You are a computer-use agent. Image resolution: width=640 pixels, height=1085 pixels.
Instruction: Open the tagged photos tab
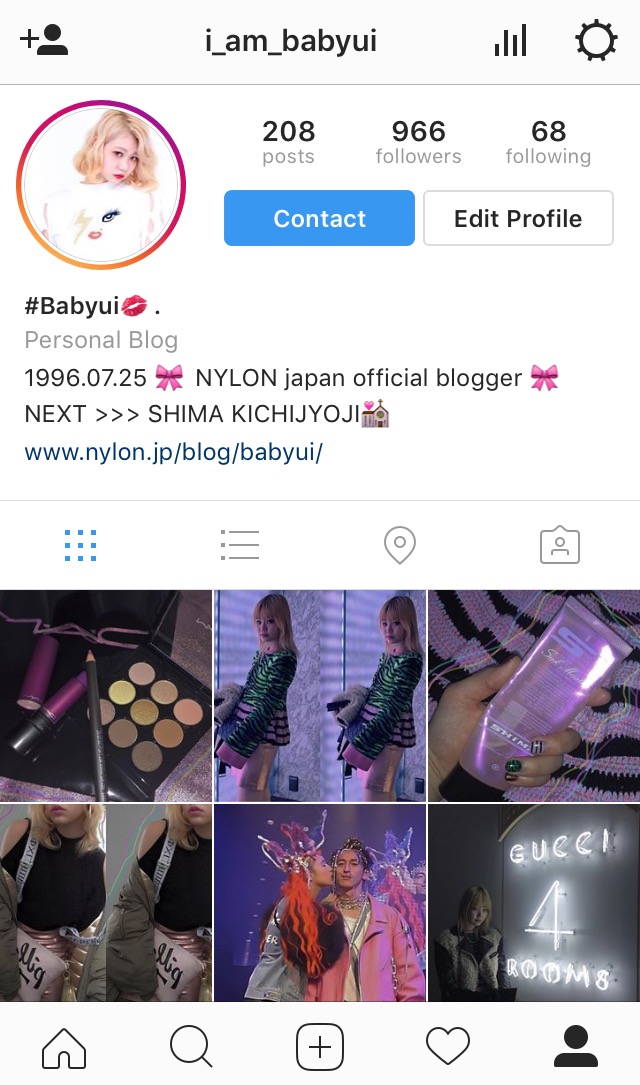coord(560,545)
